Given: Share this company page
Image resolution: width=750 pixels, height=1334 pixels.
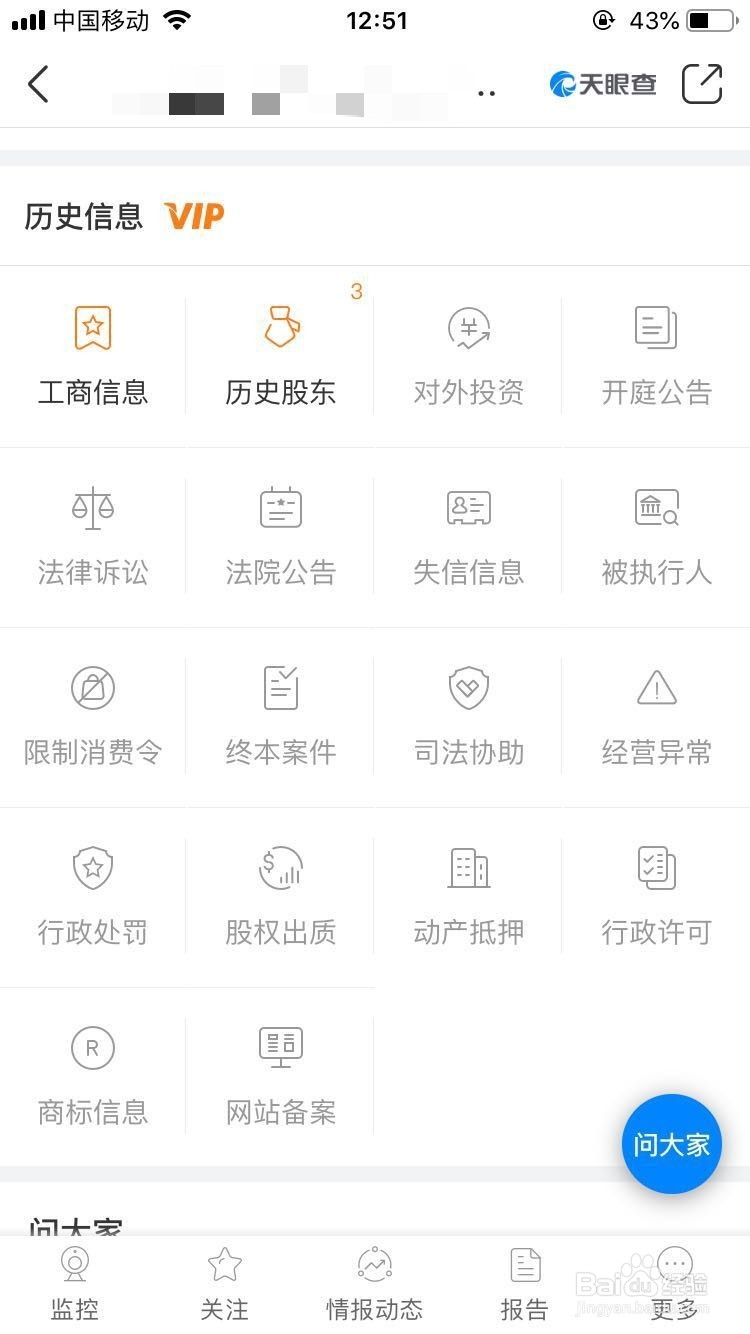Looking at the screenshot, I should click(x=702, y=84).
